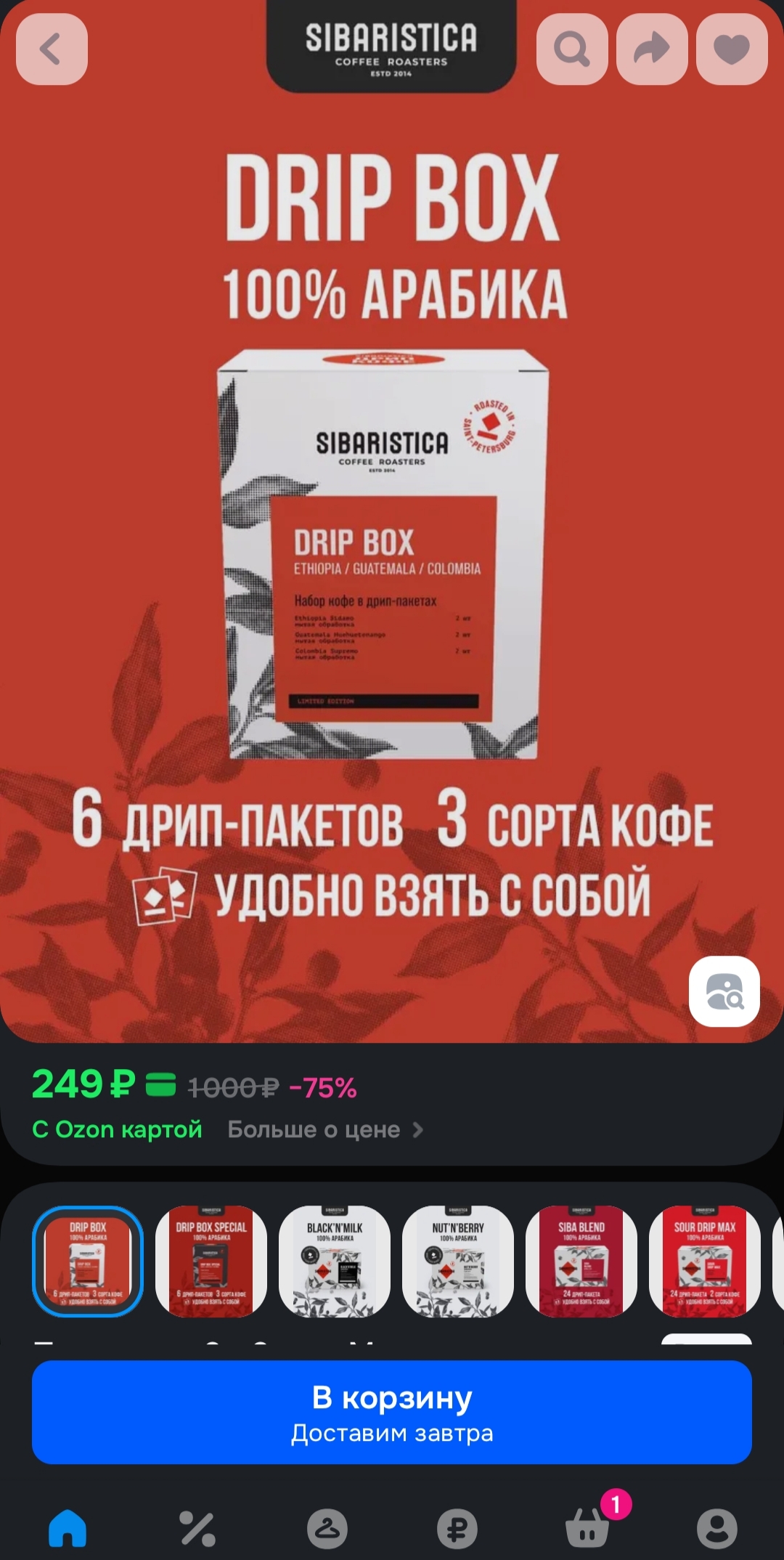Choose the Nut'n'Berry variant
The image size is (784, 1560).
point(458,1262)
